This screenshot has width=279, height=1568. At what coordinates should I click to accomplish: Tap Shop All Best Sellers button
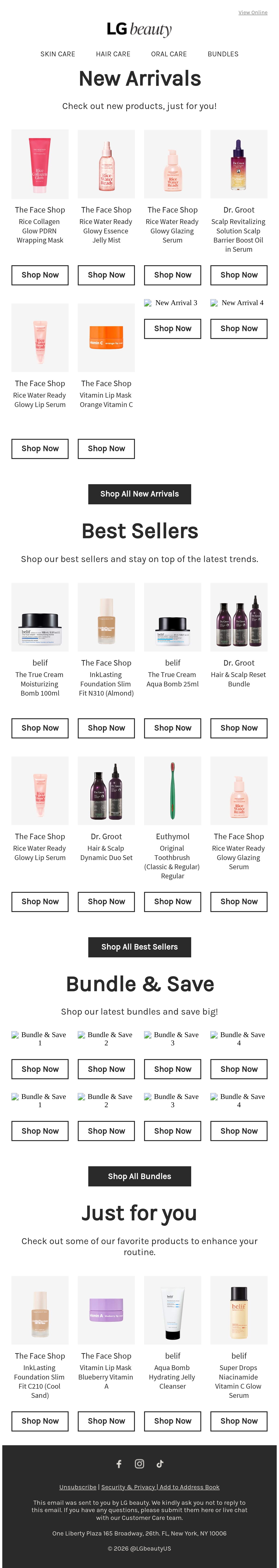click(139, 947)
